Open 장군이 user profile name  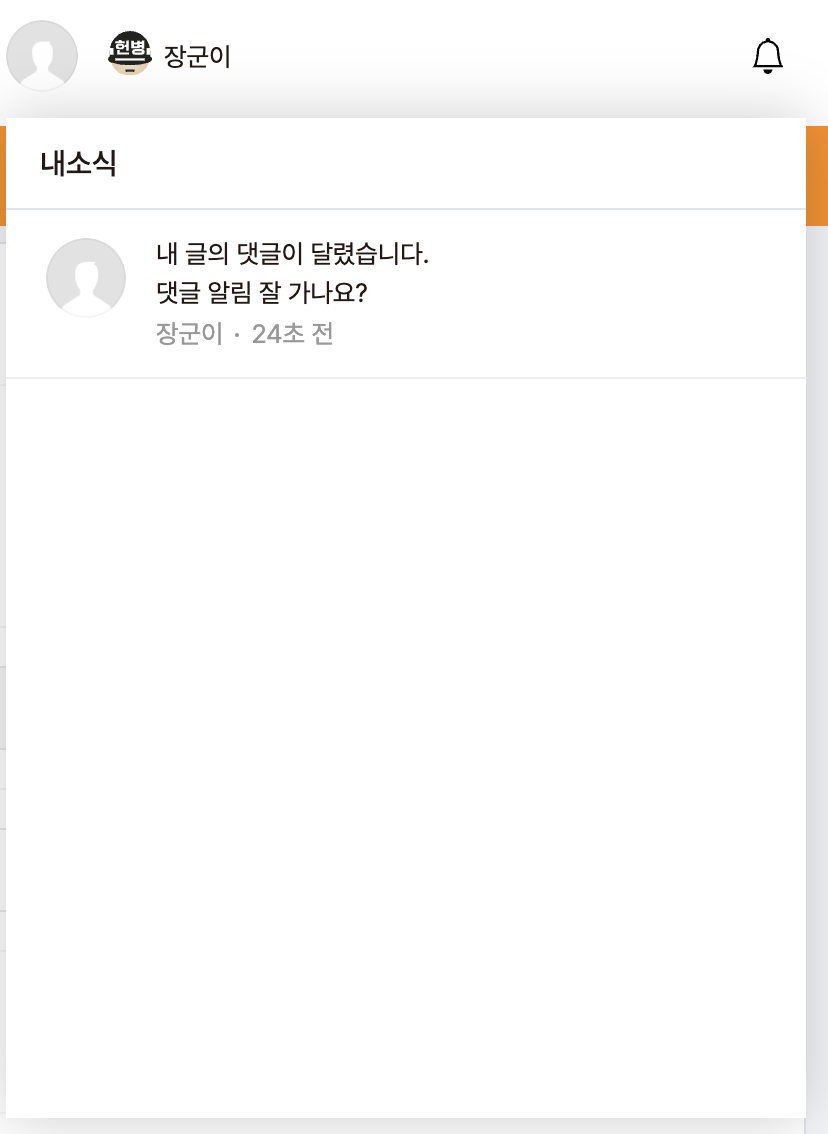click(197, 57)
